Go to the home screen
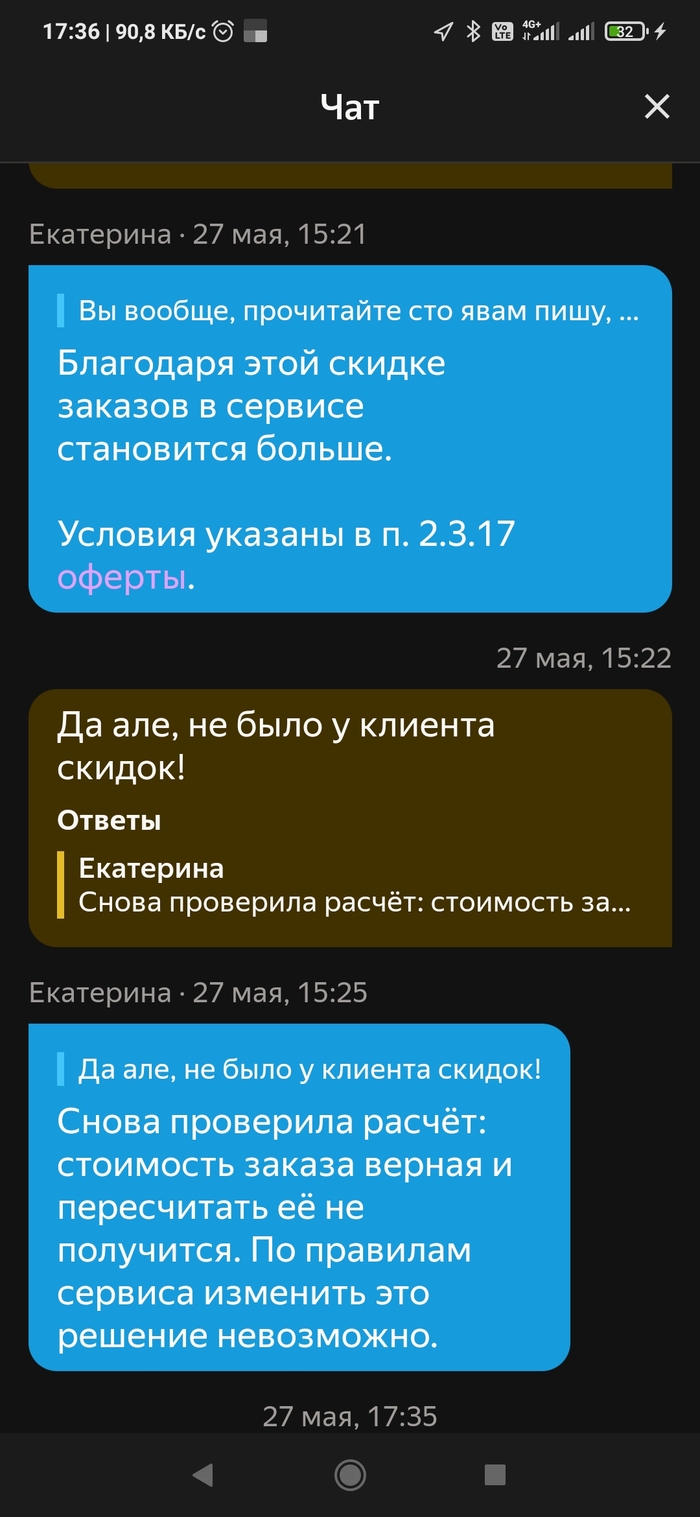This screenshot has height=1517, width=700. point(350,1473)
